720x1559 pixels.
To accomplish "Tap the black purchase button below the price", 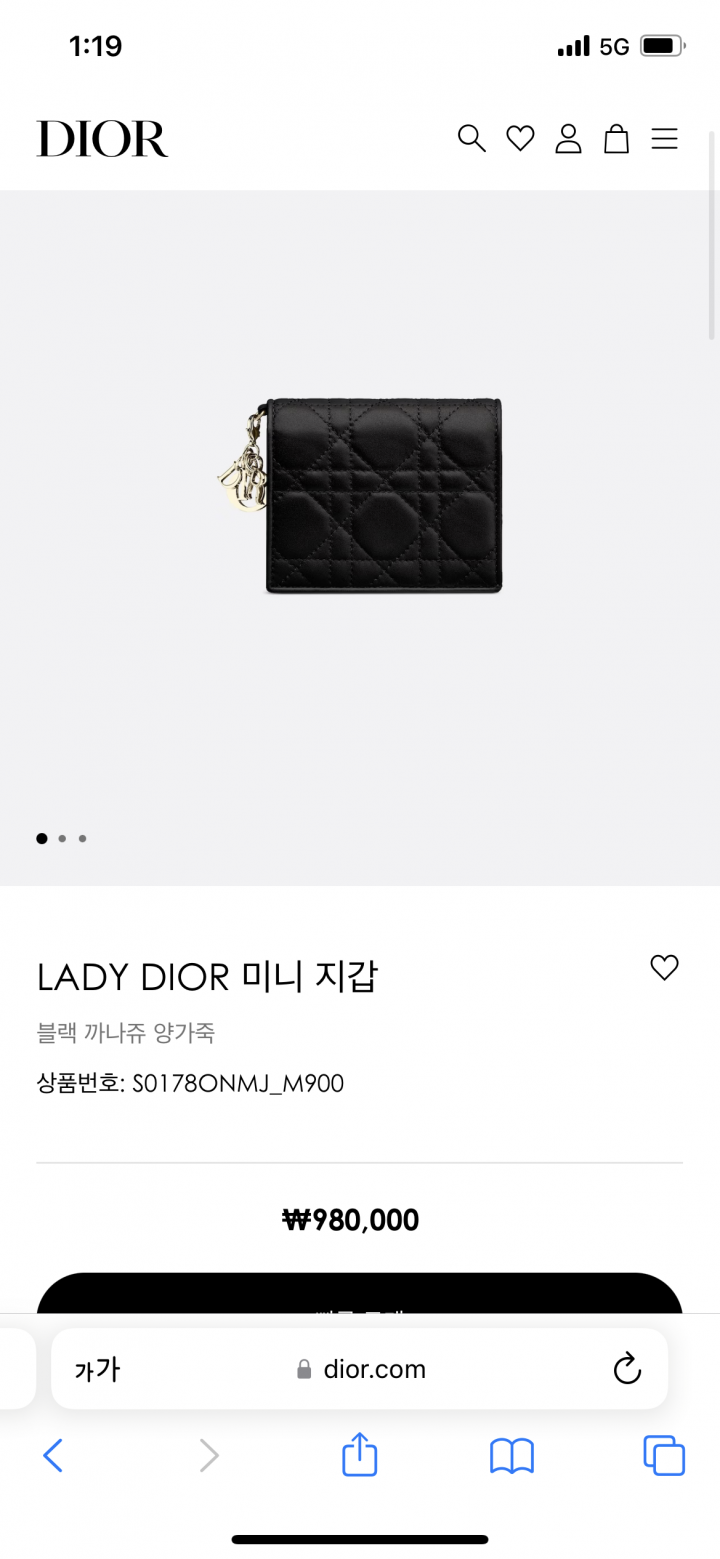I will 360,1293.
